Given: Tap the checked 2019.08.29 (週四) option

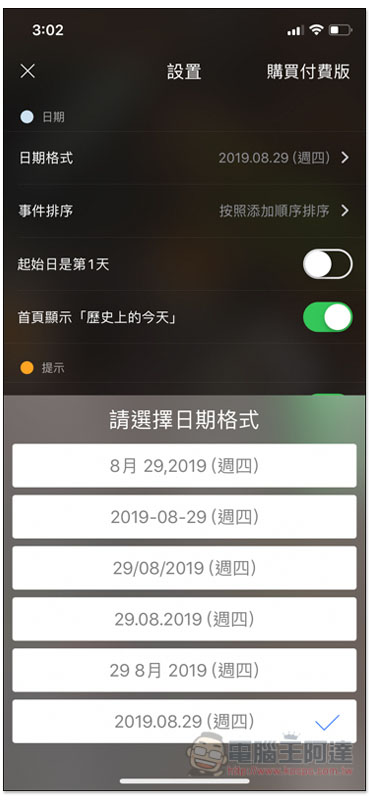Looking at the screenshot, I should (x=184, y=721).
